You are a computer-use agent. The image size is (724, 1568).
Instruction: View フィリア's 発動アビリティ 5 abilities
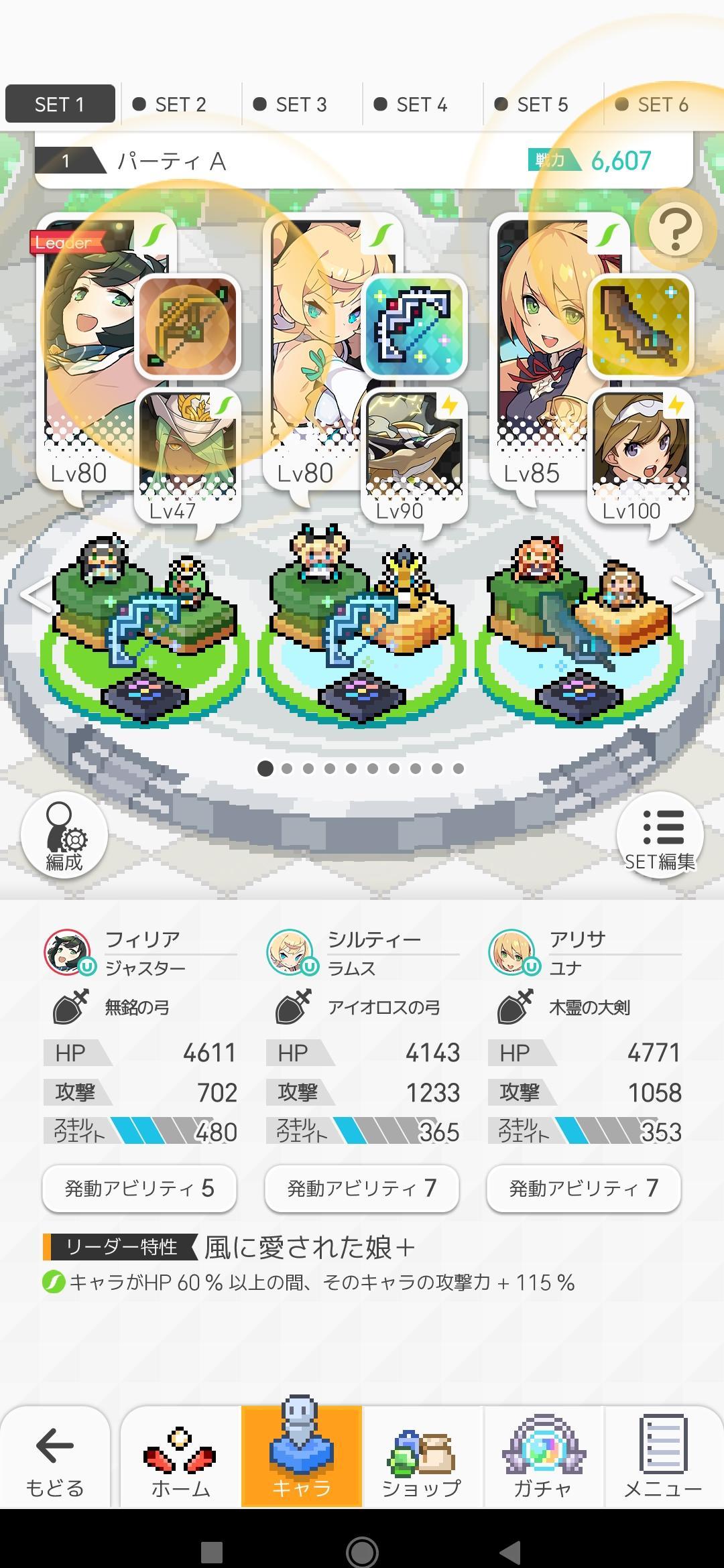point(139,1189)
